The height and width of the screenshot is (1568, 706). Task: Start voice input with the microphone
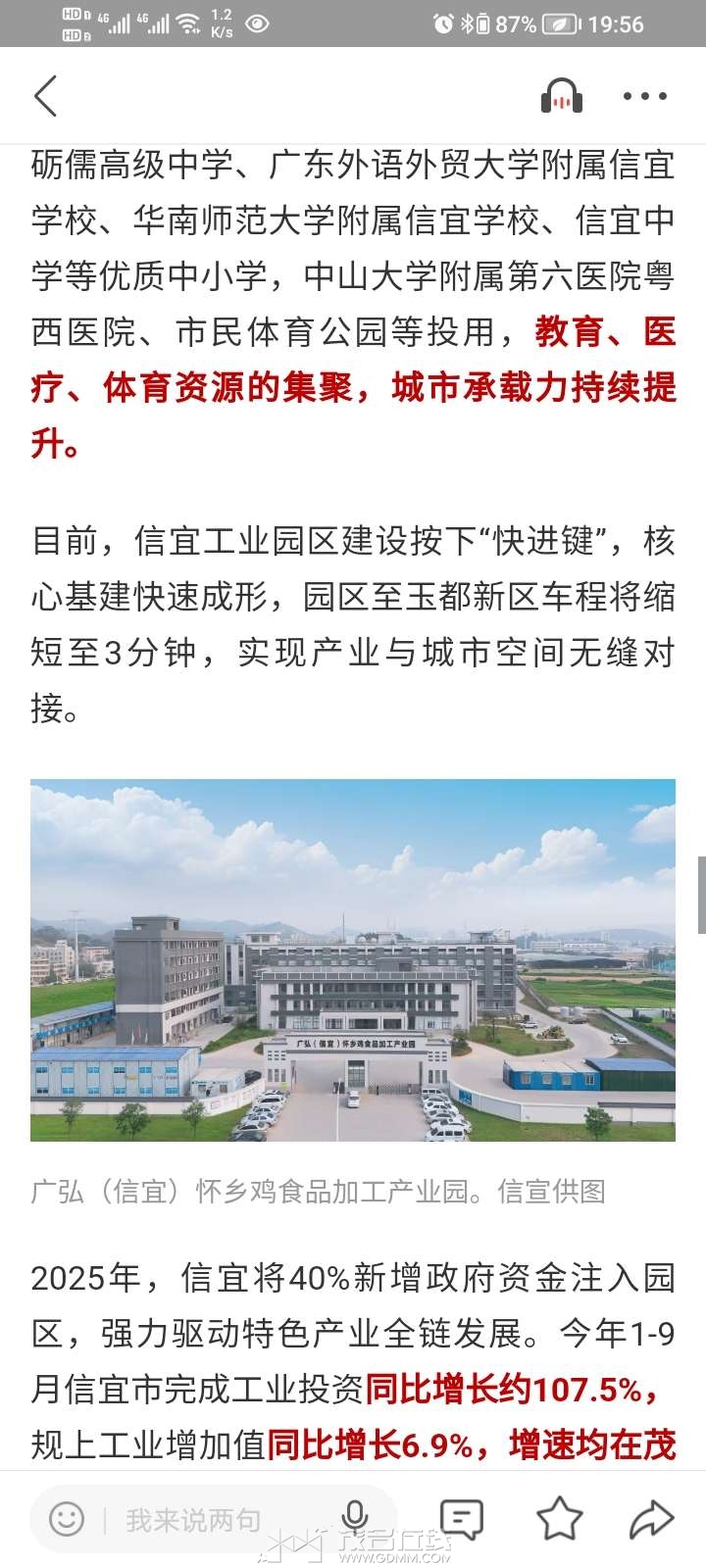click(x=355, y=1518)
